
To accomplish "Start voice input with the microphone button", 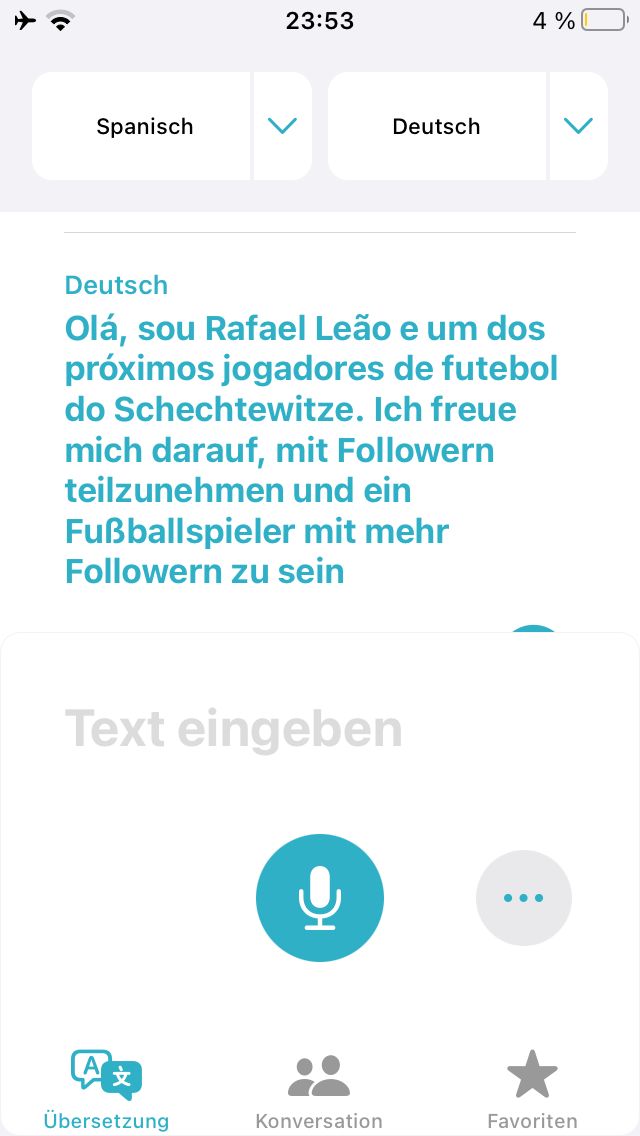I will click(320, 897).
